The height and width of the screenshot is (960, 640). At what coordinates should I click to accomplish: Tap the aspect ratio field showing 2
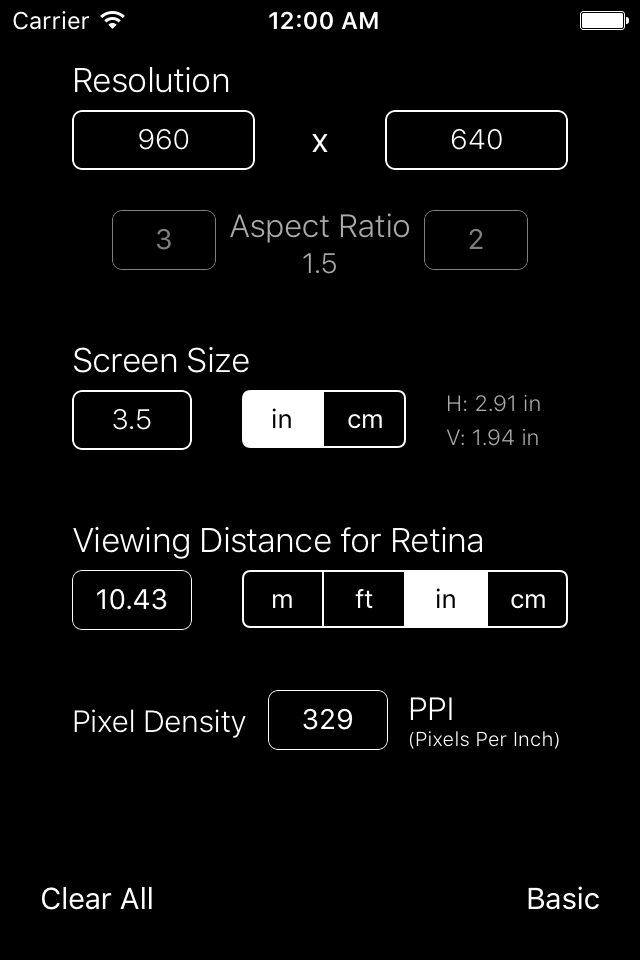pos(476,240)
